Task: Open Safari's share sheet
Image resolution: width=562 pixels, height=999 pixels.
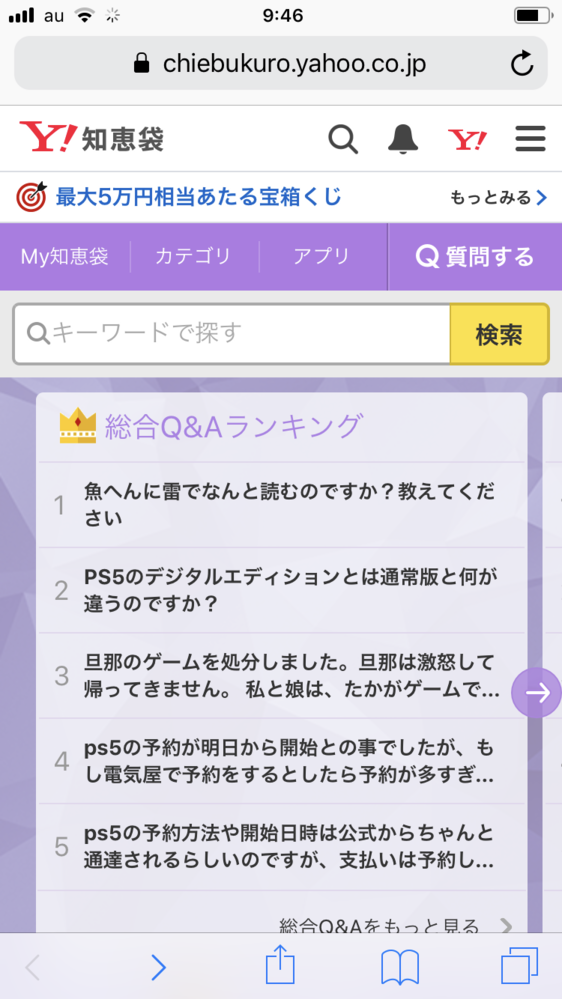Action: tap(280, 967)
